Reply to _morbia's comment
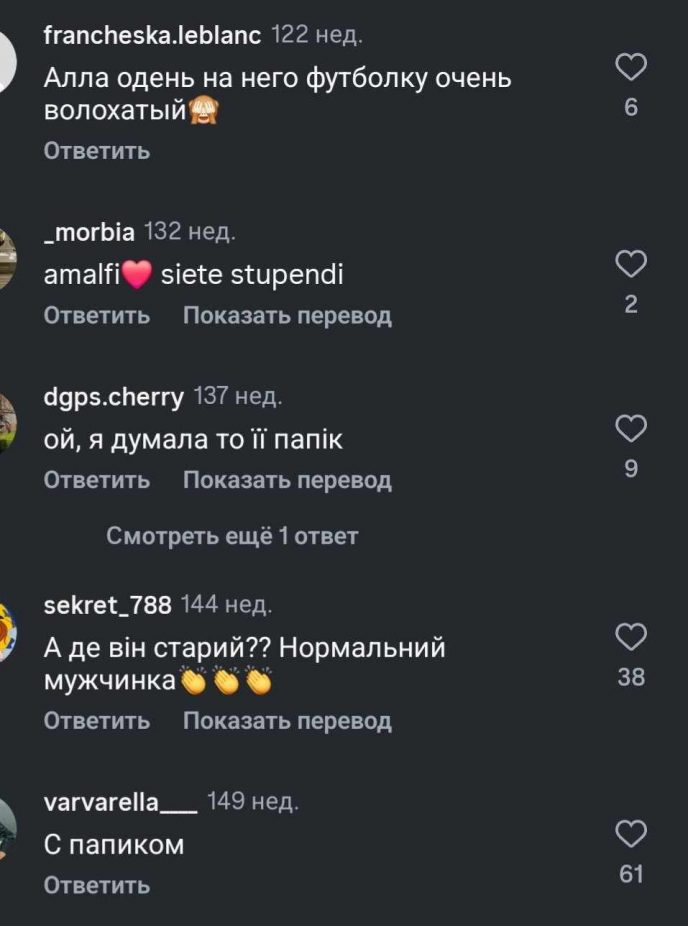Screen dimensions: 688x926 [97, 316]
